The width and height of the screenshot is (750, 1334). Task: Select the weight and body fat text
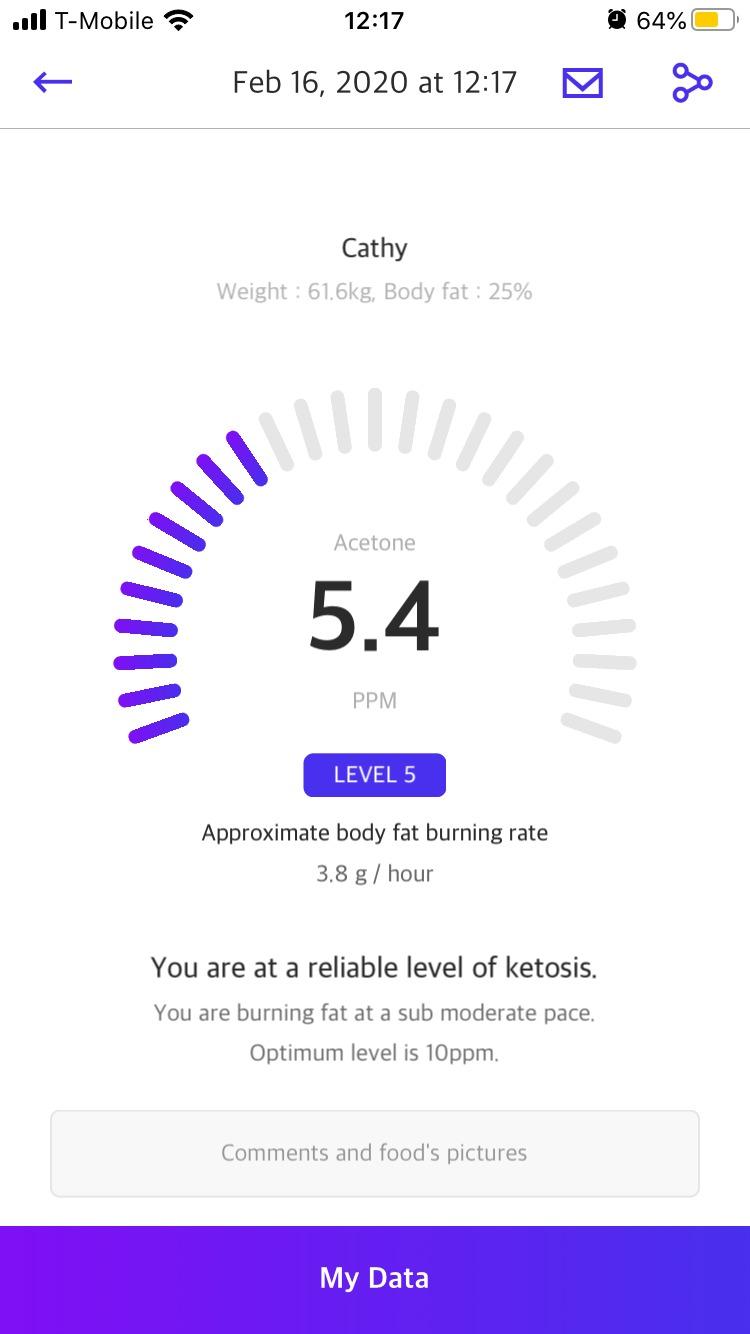click(374, 291)
